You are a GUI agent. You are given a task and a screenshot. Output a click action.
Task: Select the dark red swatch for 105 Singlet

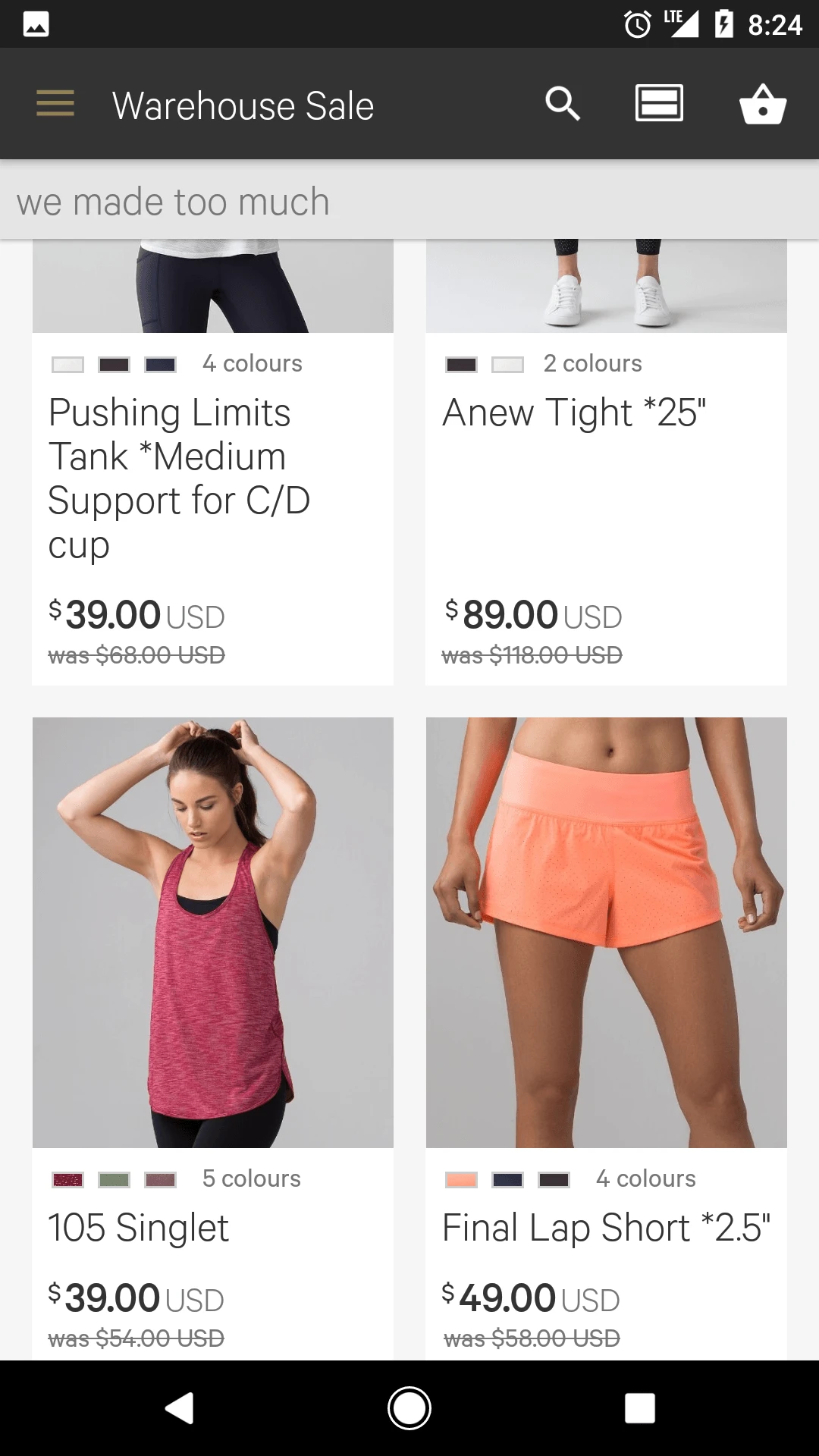click(x=67, y=1179)
